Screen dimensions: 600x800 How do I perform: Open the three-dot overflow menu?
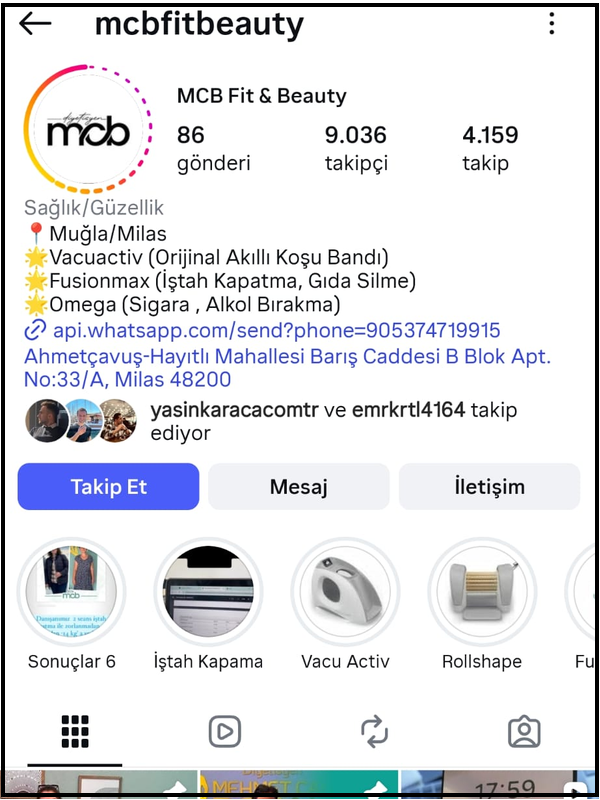[x=551, y=24]
